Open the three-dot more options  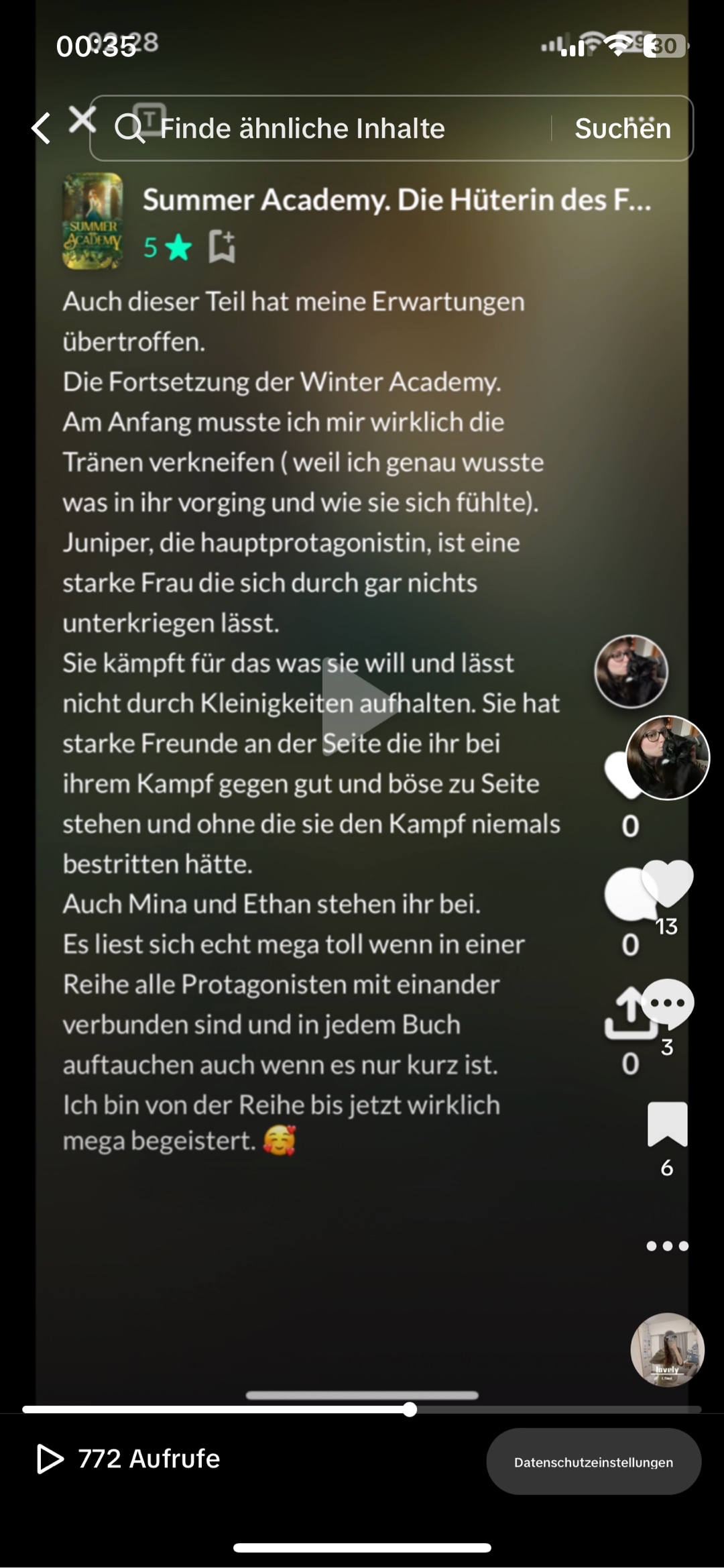(x=667, y=1246)
